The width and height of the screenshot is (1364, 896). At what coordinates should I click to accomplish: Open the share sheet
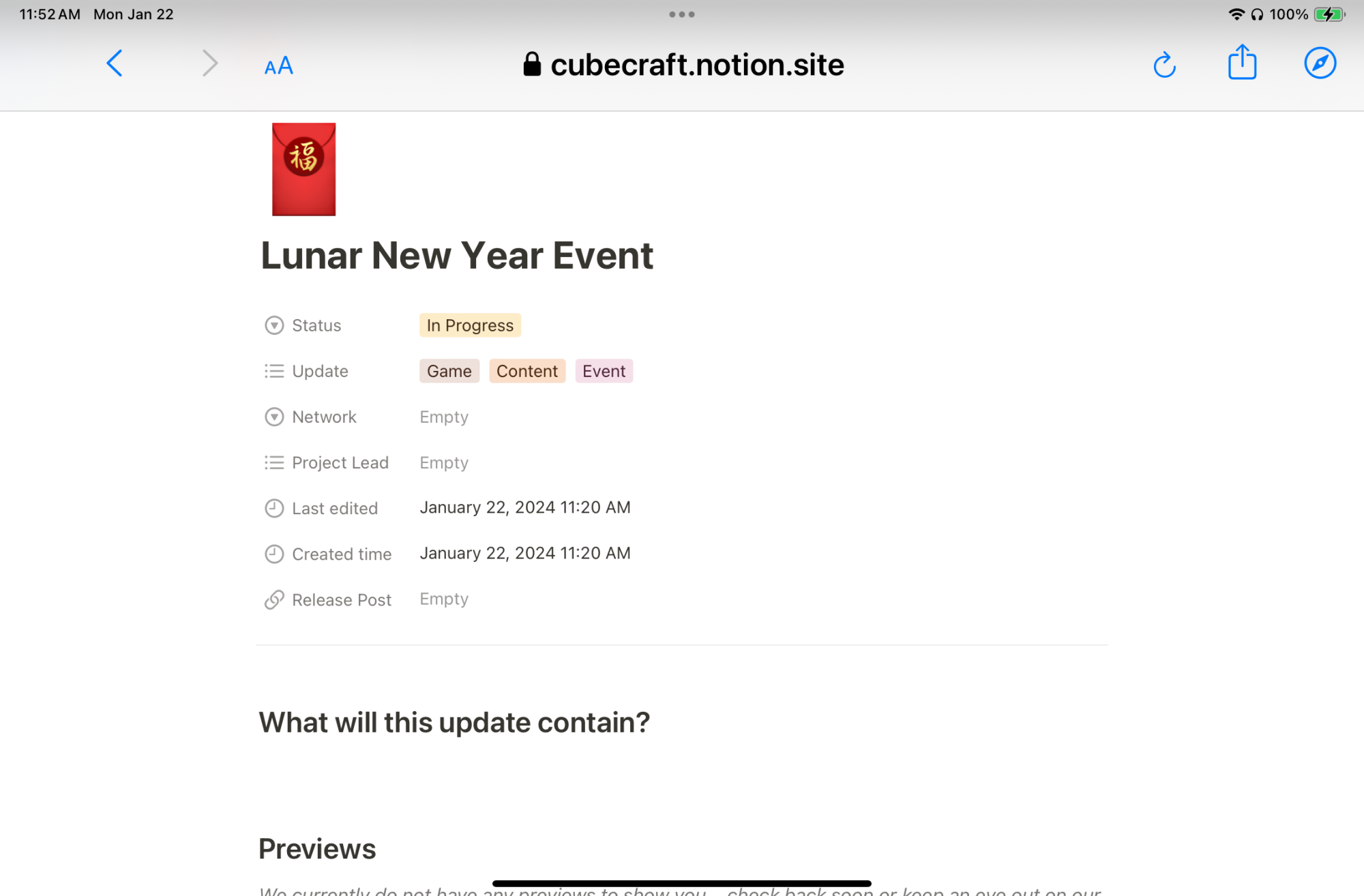1242,63
